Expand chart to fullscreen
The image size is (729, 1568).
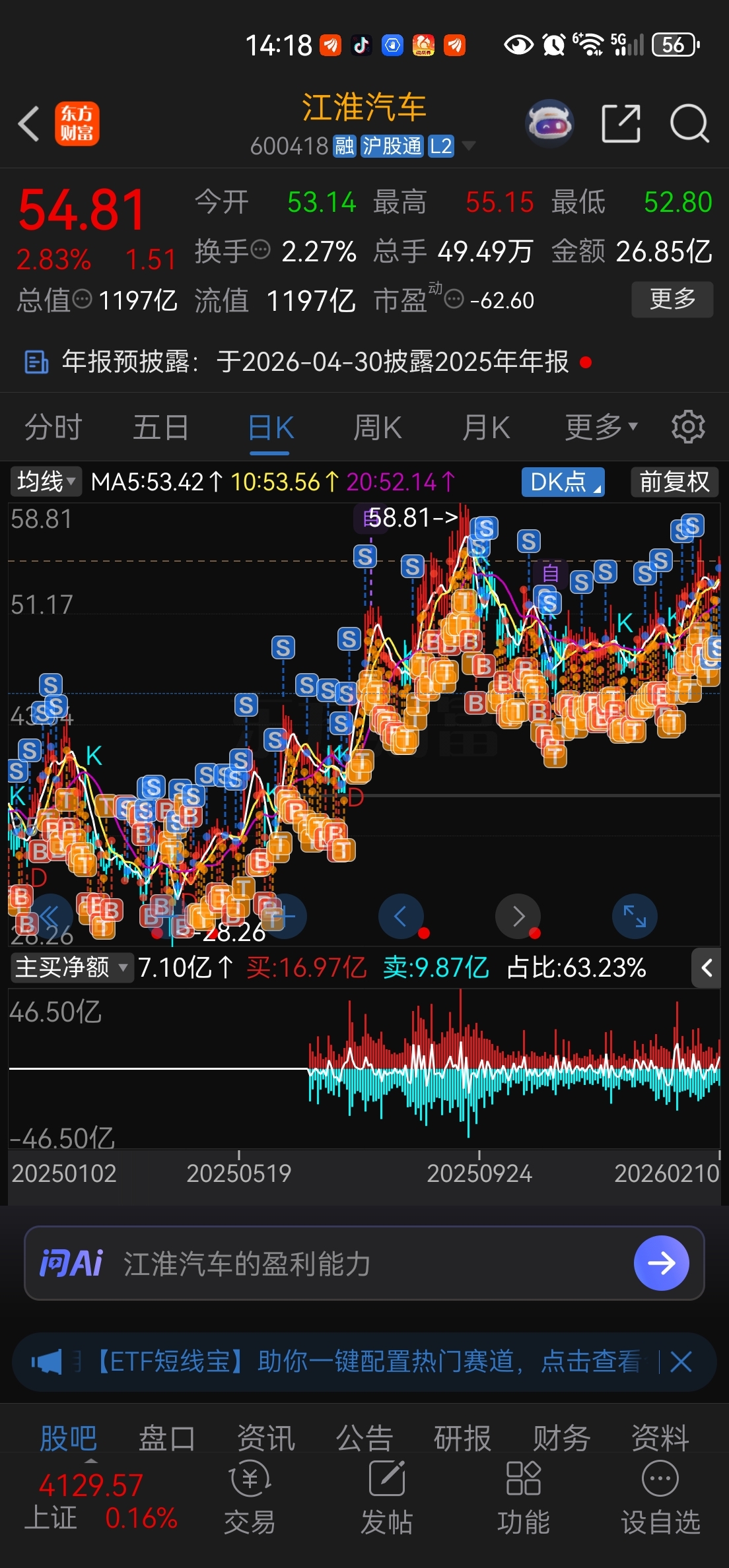pos(635,916)
